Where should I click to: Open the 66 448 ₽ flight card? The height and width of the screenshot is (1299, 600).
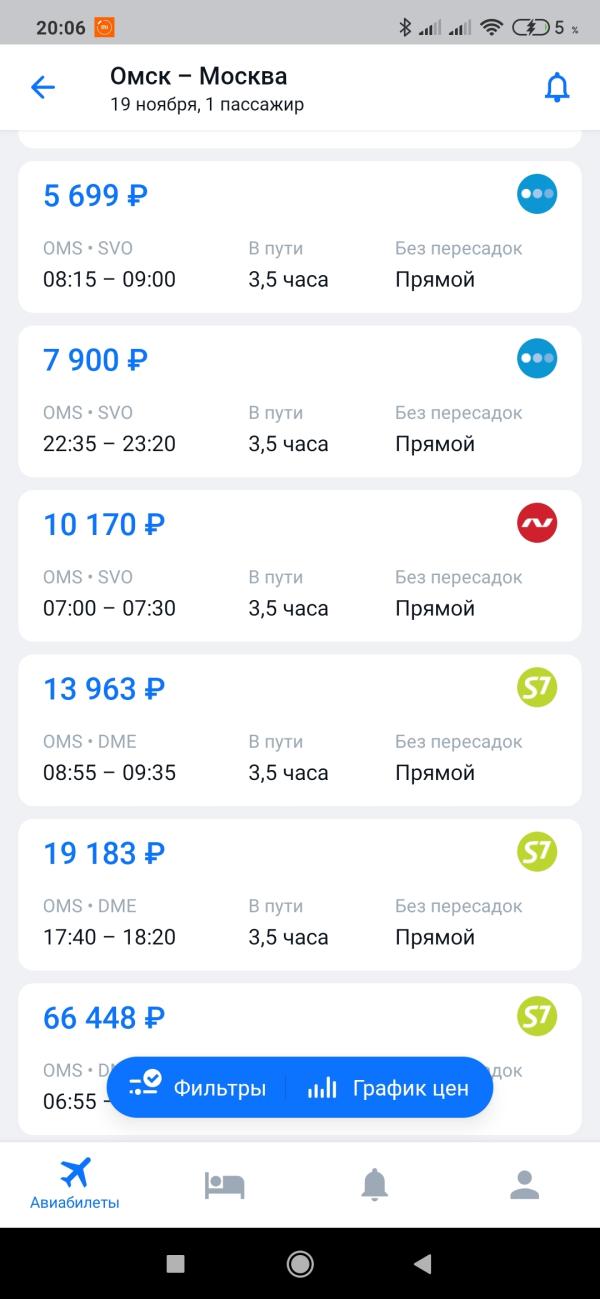tap(299, 1020)
